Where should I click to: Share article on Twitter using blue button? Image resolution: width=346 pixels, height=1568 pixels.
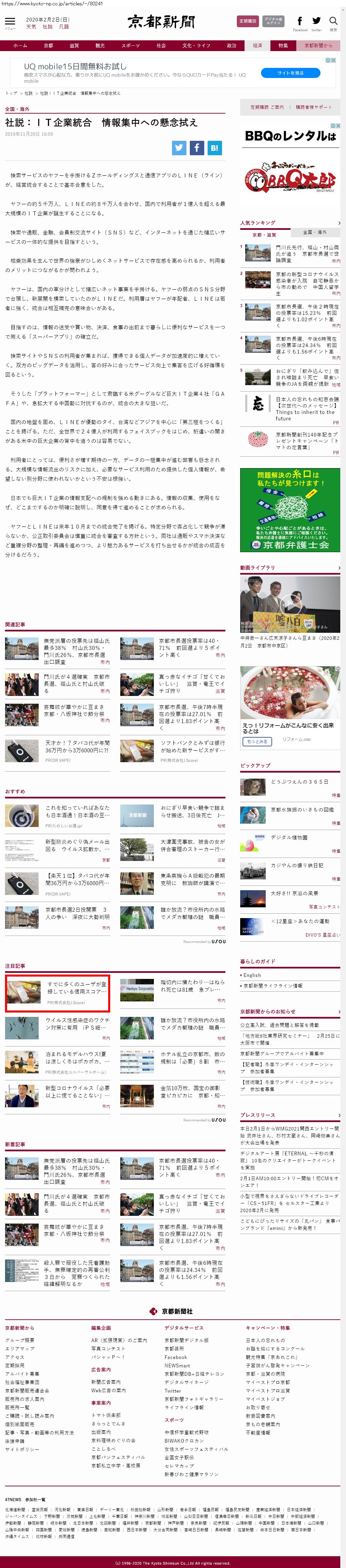tap(179, 147)
